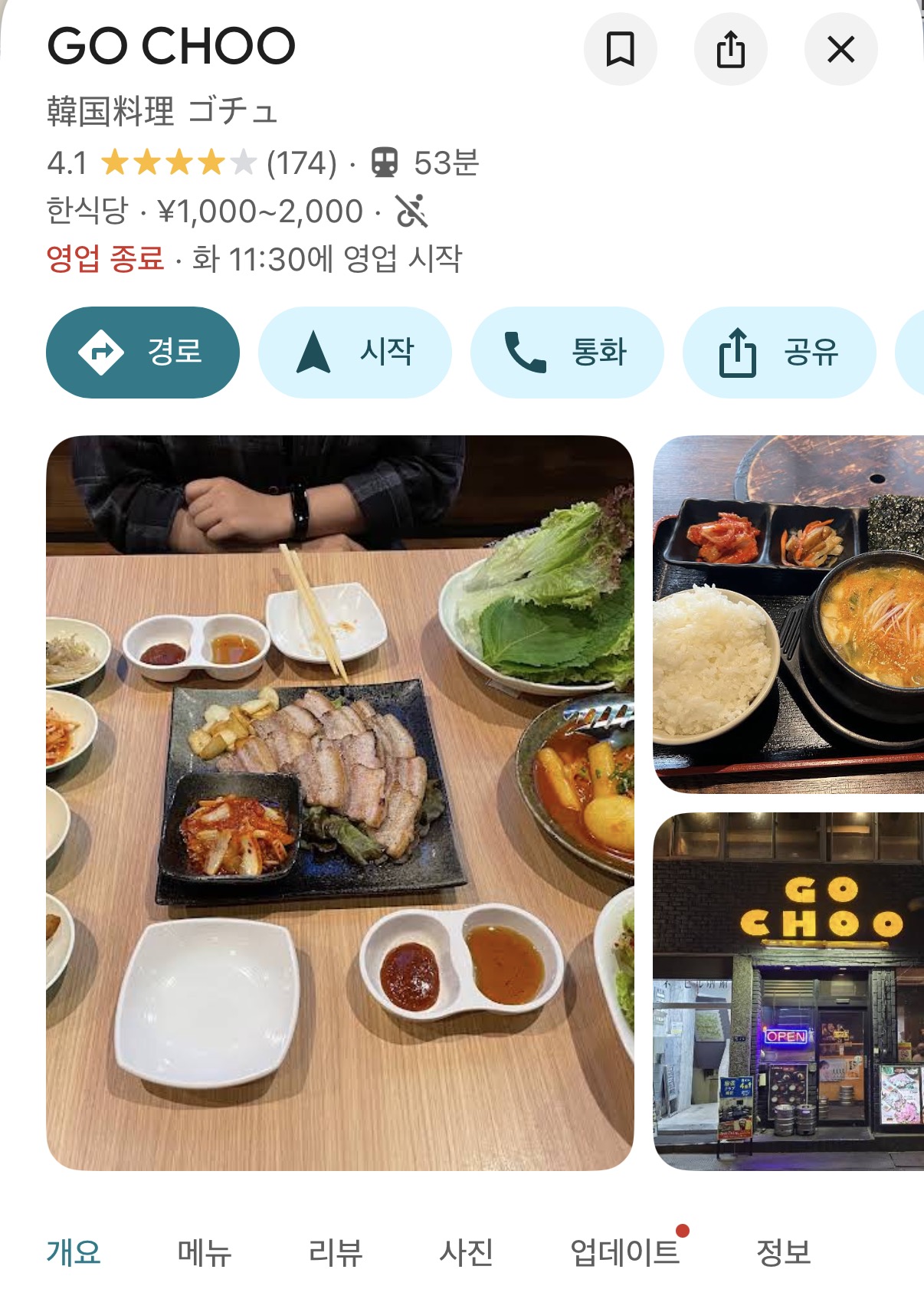The image size is (924, 1299).
Task: Select the 개요 overview tab
Action: pos(74,1252)
